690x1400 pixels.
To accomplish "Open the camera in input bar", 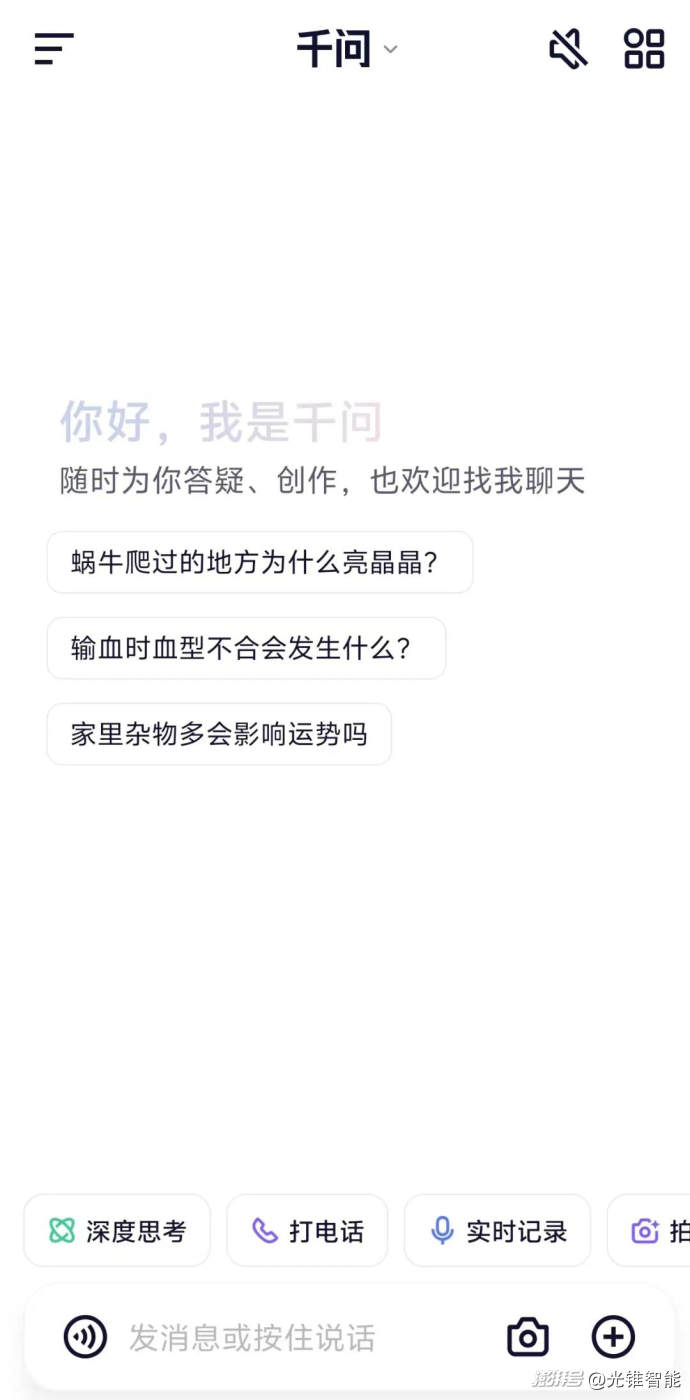I will (528, 1337).
